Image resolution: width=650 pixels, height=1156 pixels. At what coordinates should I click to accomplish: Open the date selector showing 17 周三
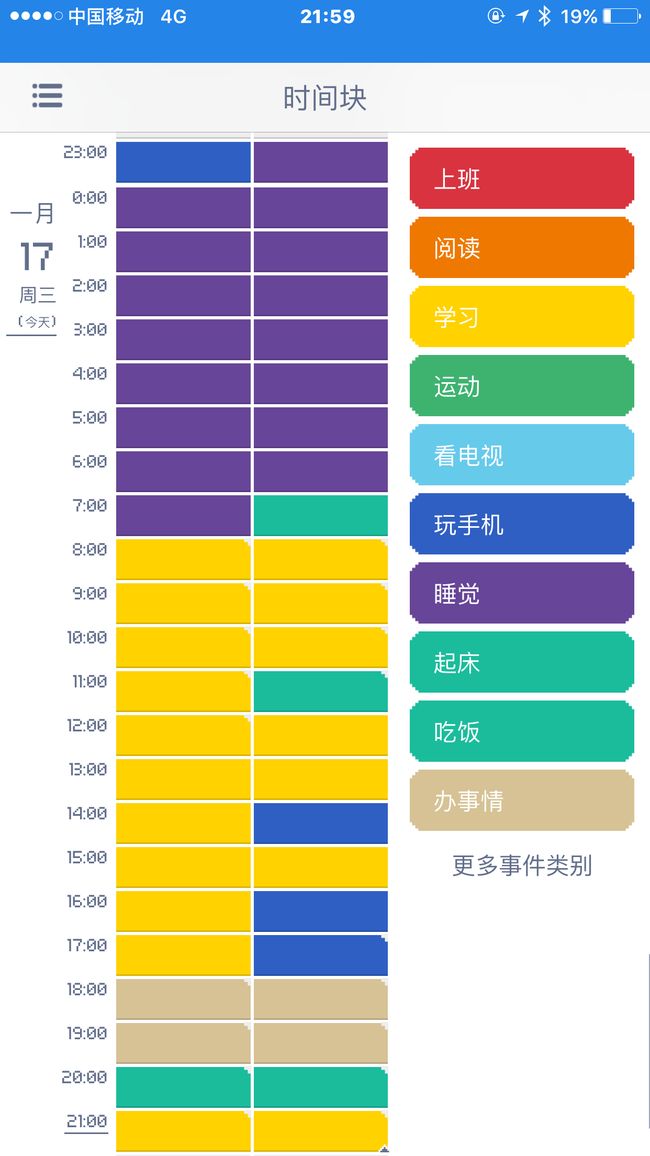point(34,269)
